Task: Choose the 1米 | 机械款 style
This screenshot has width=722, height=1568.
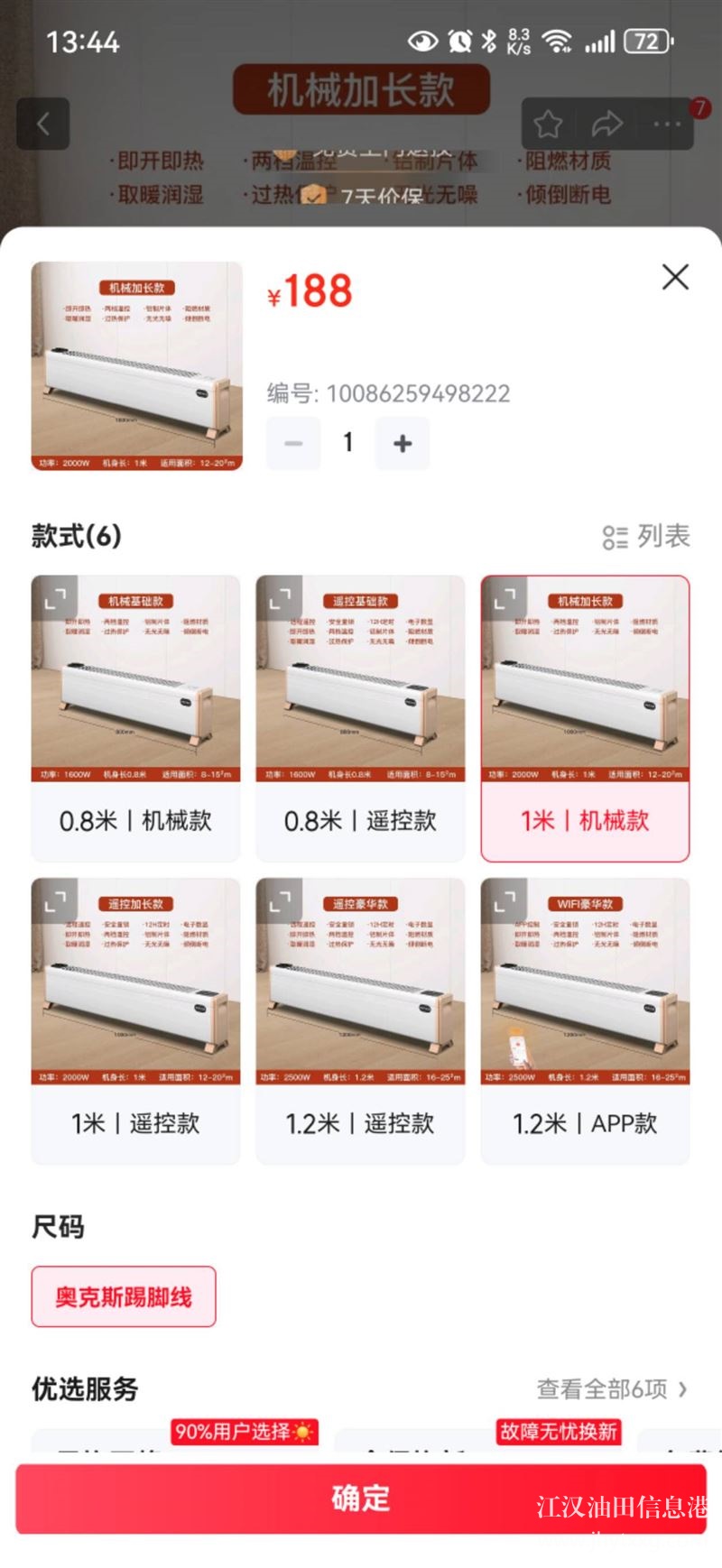Action: (x=585, y=718)
